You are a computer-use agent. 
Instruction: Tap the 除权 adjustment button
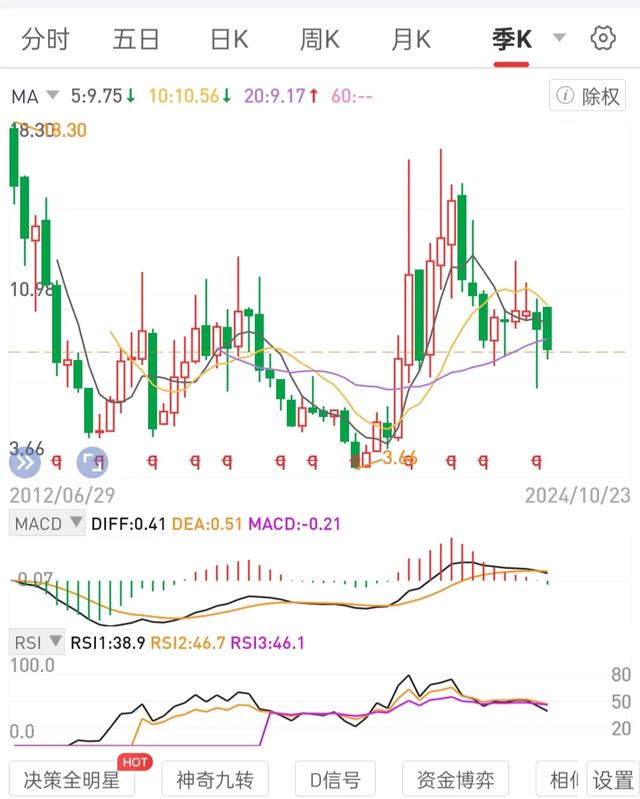(x=590, y=96)
